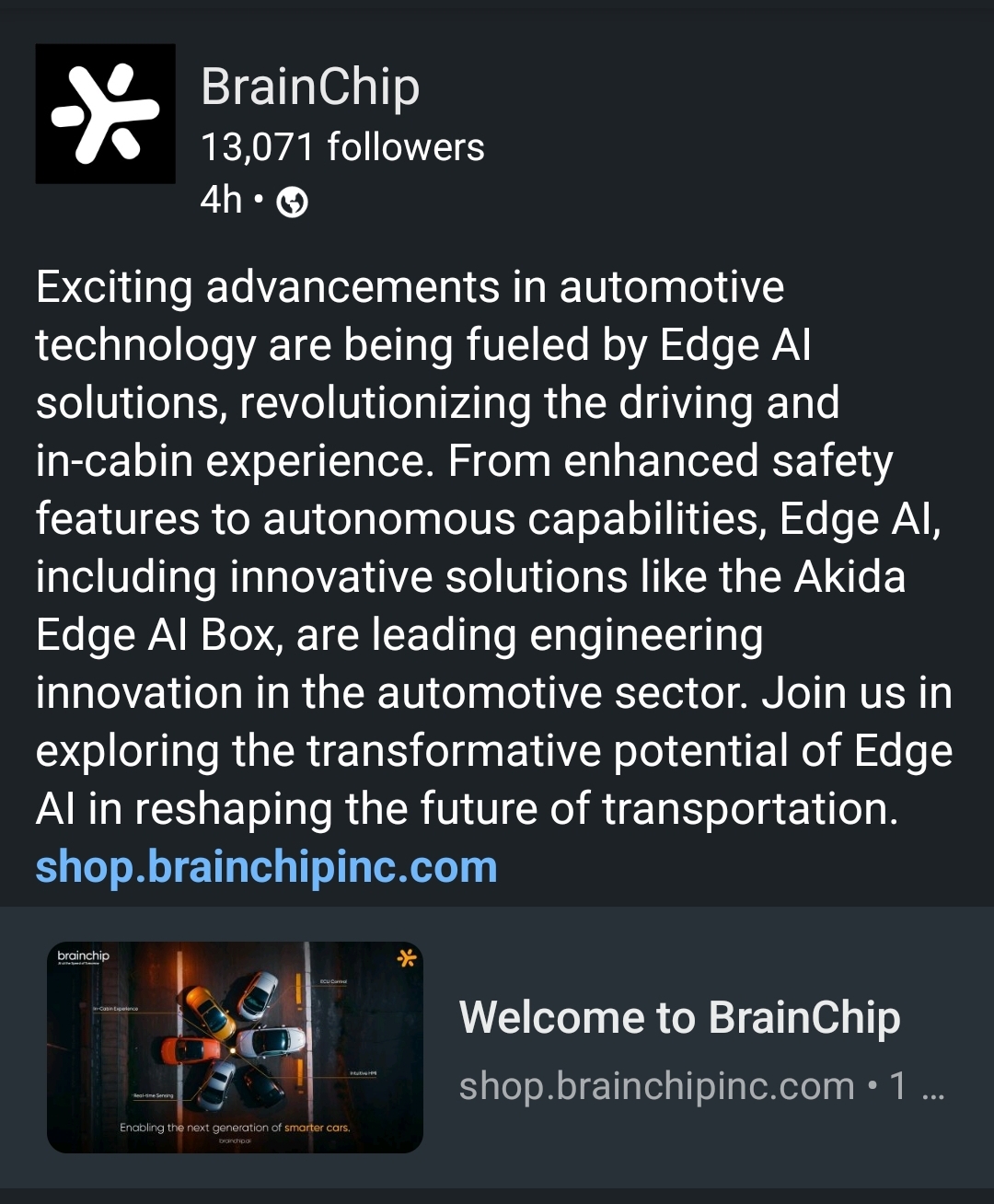Tap the BrainChip page name

pos(310,87)
